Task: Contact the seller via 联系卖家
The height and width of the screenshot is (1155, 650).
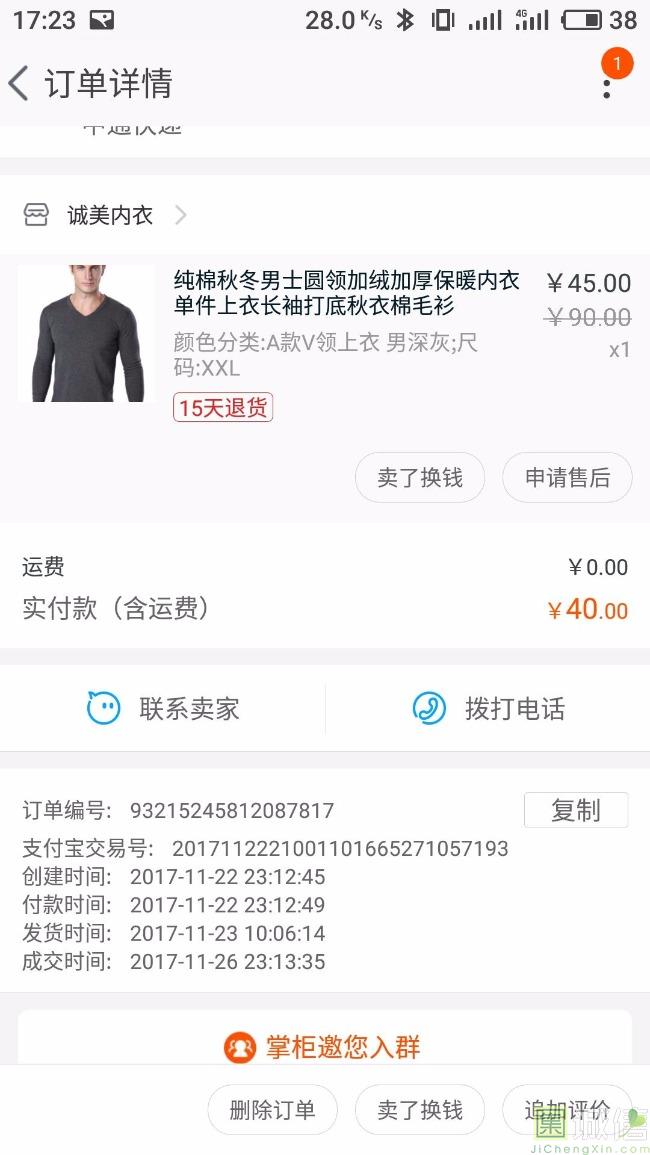Action: click(163, 709)
